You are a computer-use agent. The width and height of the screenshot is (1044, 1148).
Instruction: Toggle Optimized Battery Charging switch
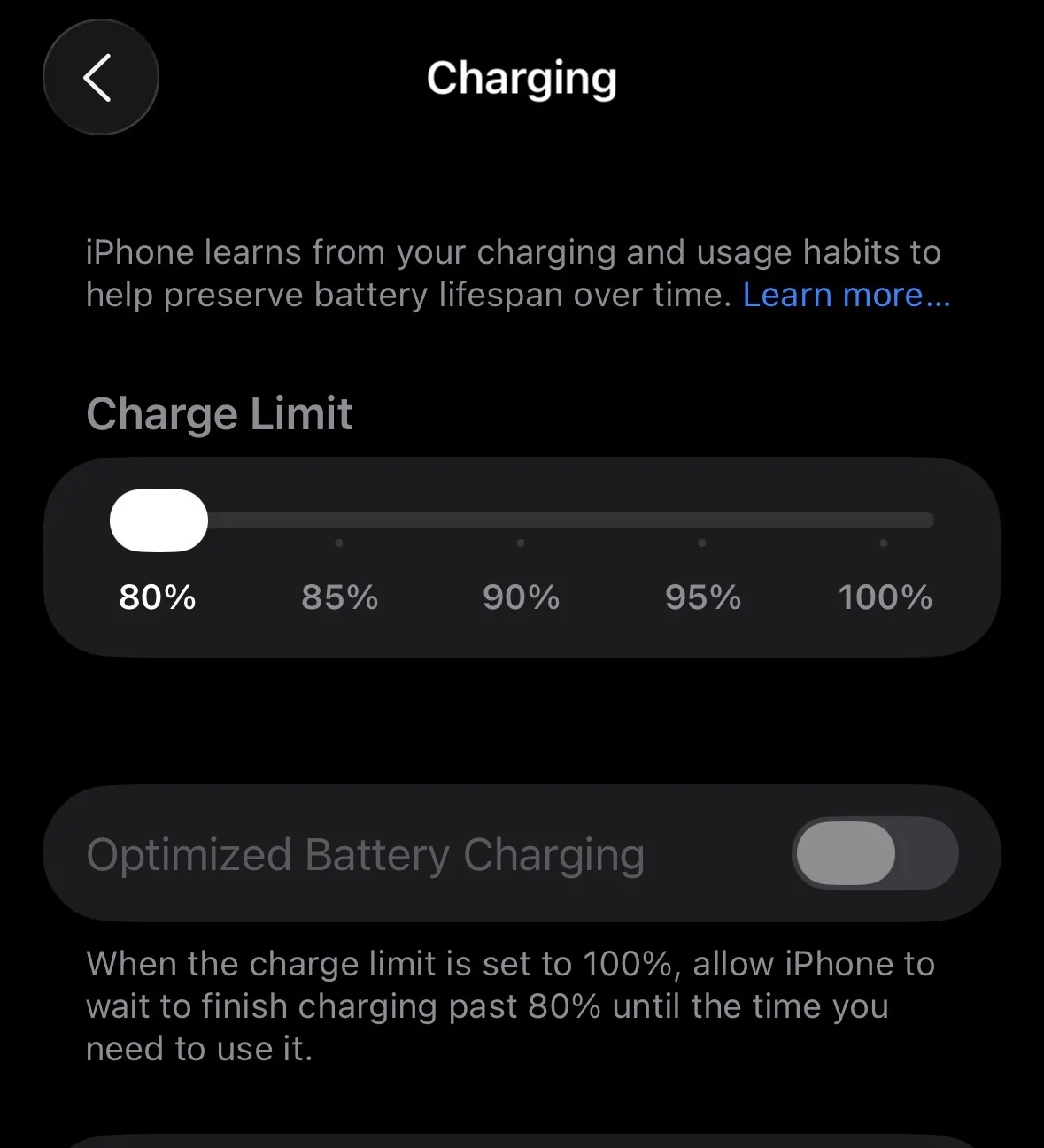coord(874,853)
